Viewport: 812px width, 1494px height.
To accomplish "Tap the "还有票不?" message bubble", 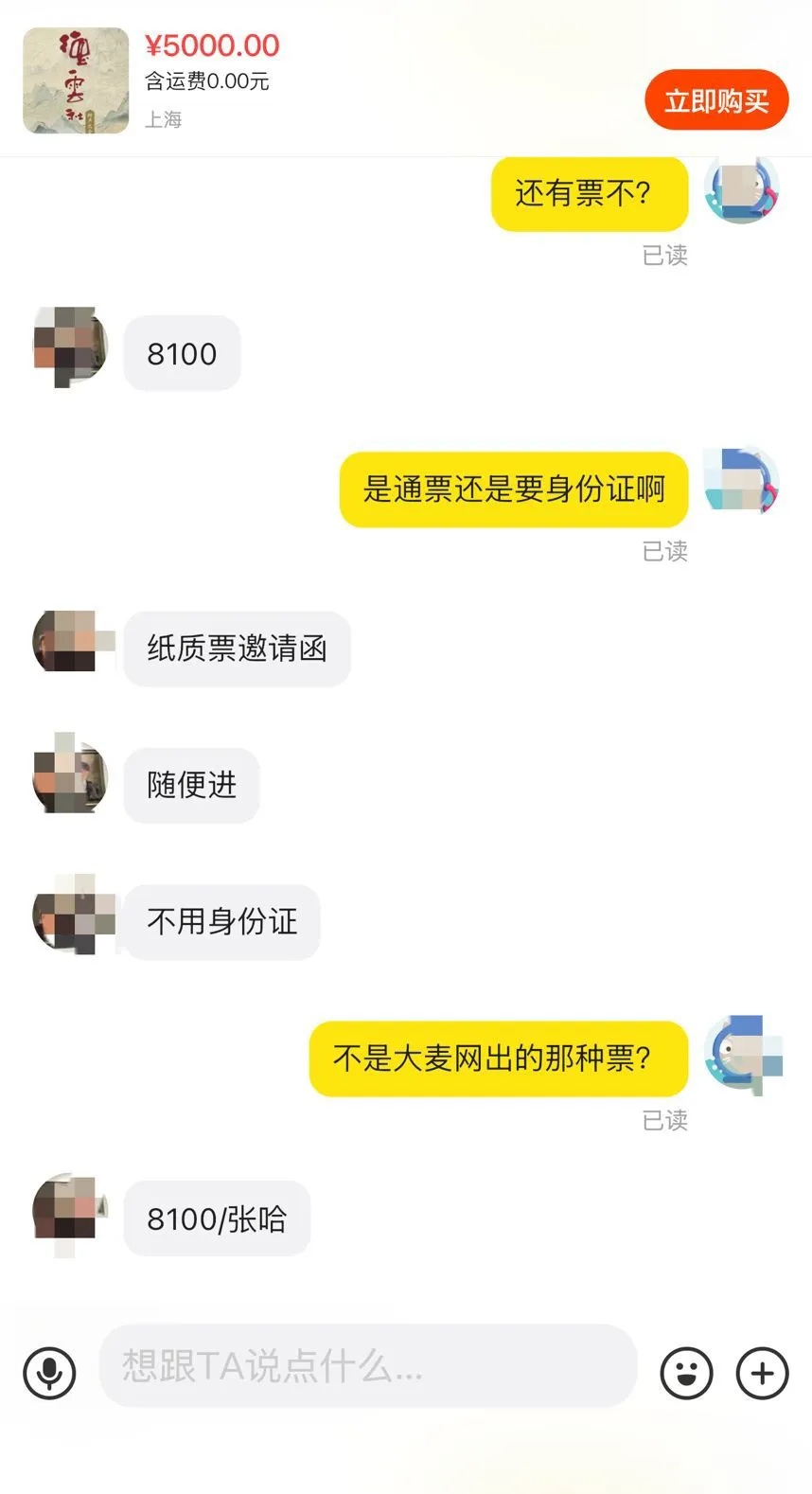I will click(x=589, y=193).
